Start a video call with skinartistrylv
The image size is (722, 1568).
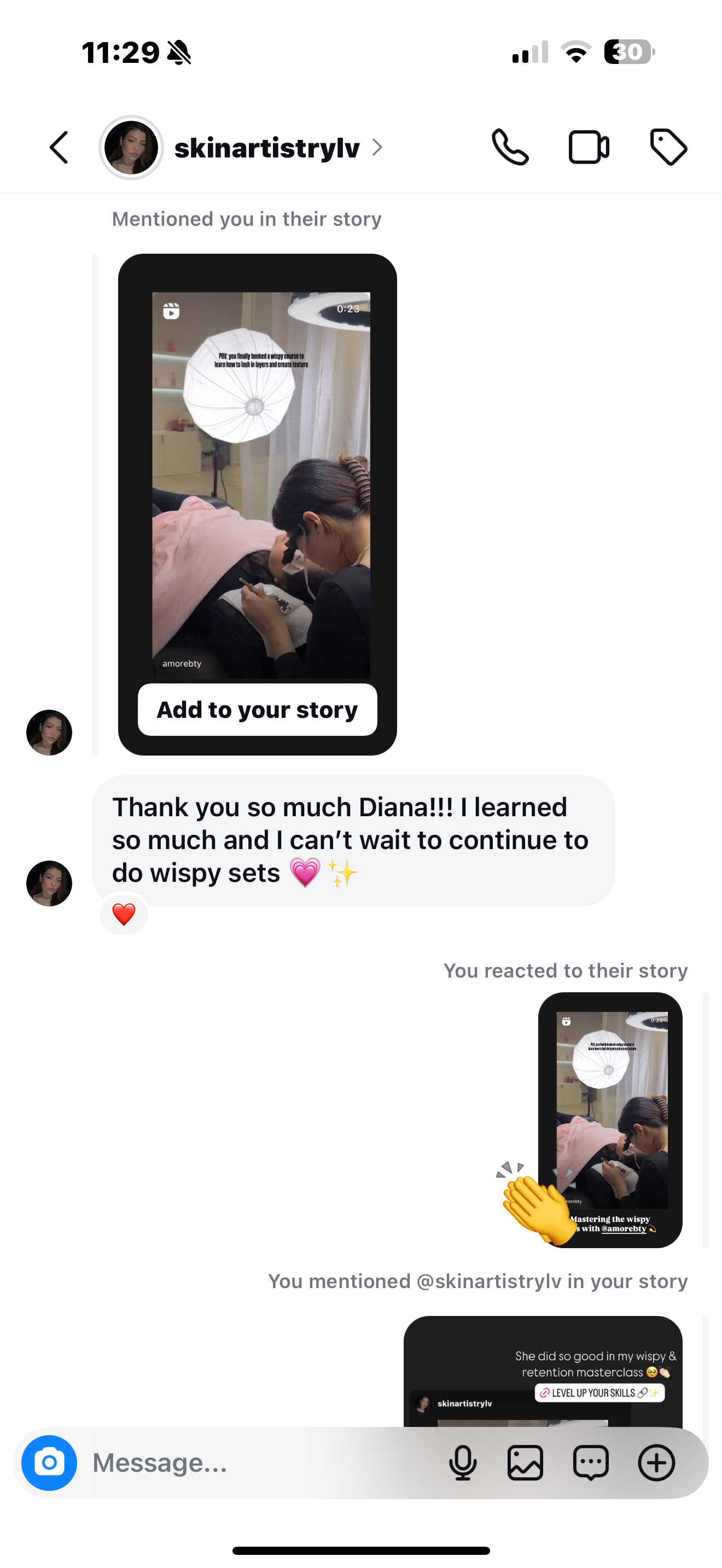pos(588,148)
